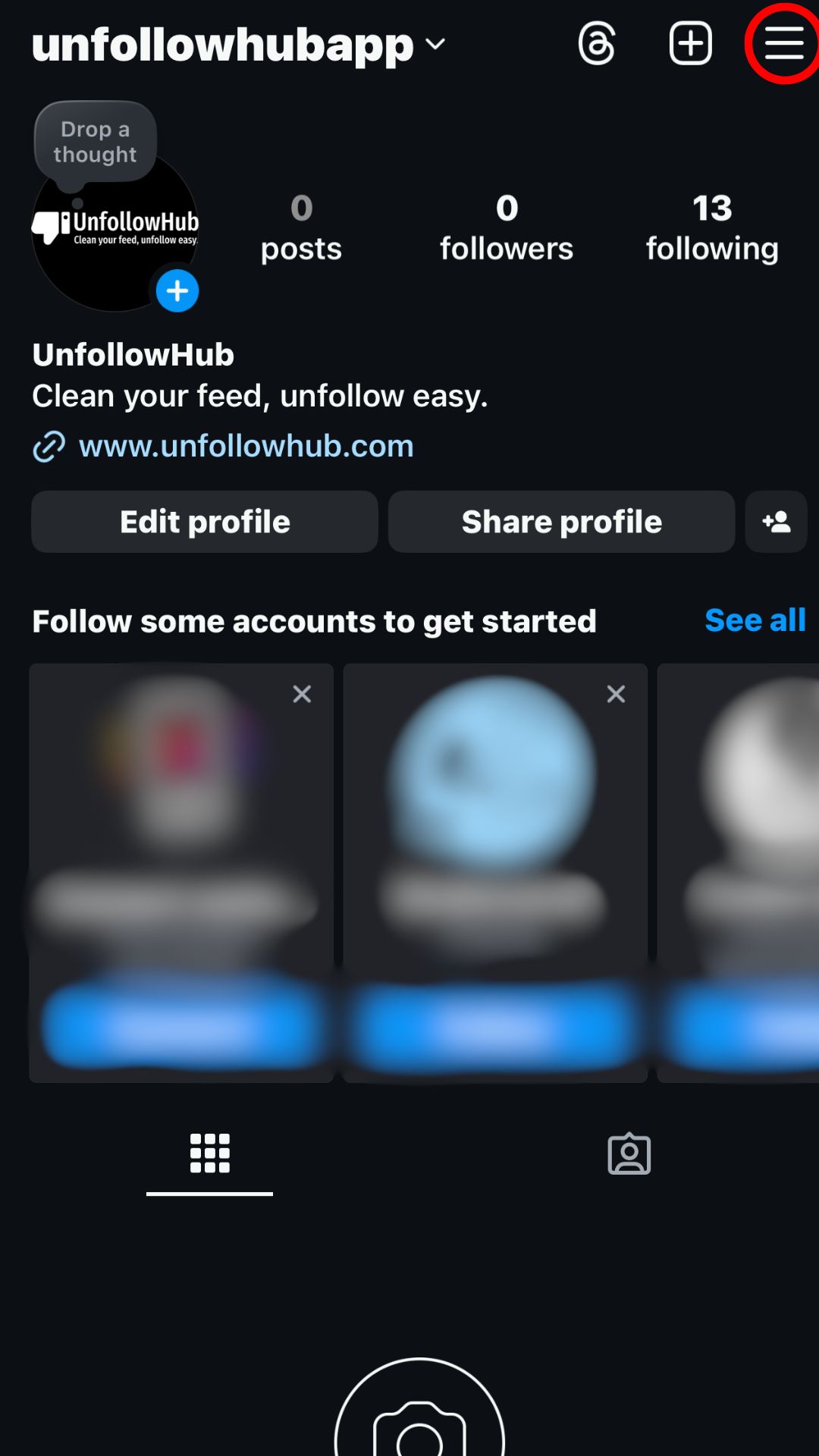
Task: Tap the Drop a thought note bubble
Action: tap(96, 143)
